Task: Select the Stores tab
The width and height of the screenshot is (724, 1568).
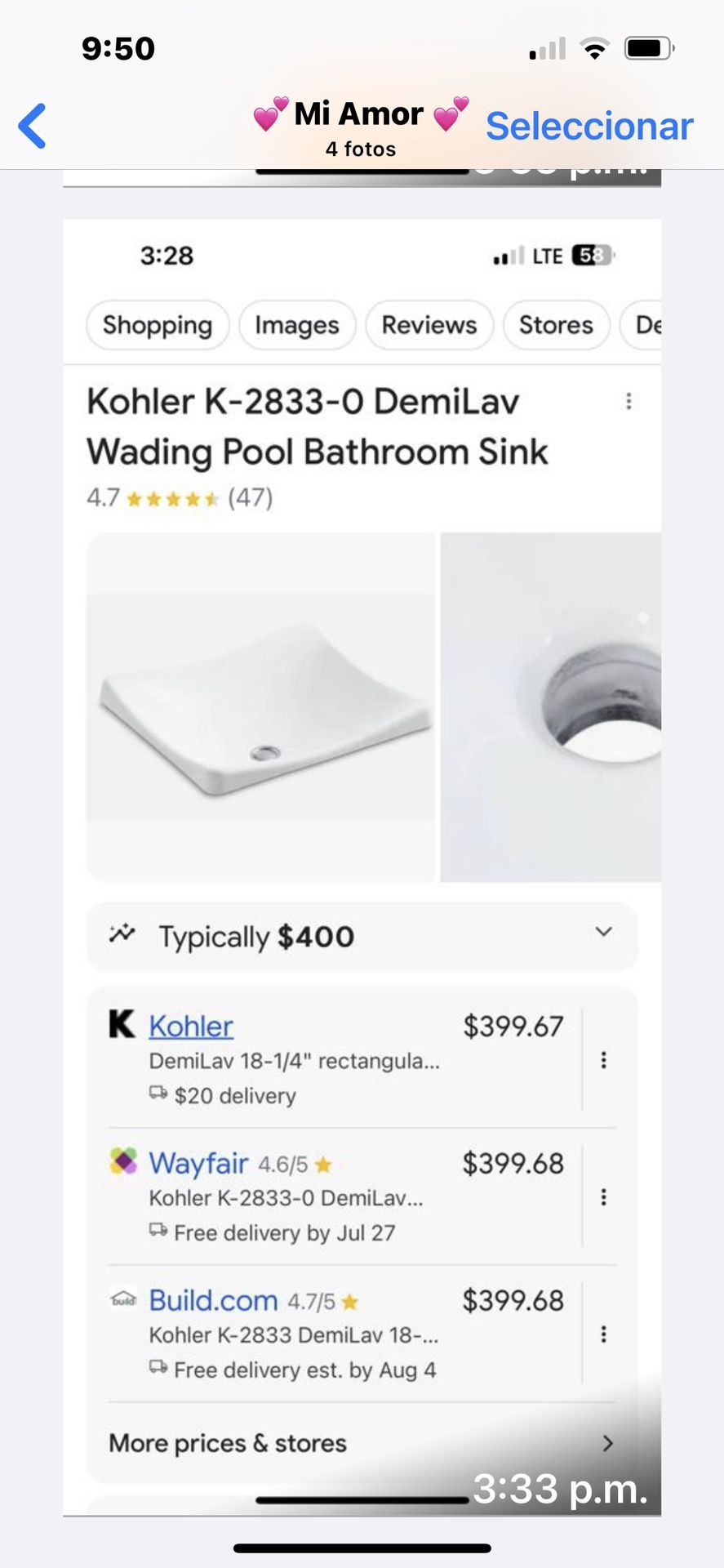Action: coord(556,325)
